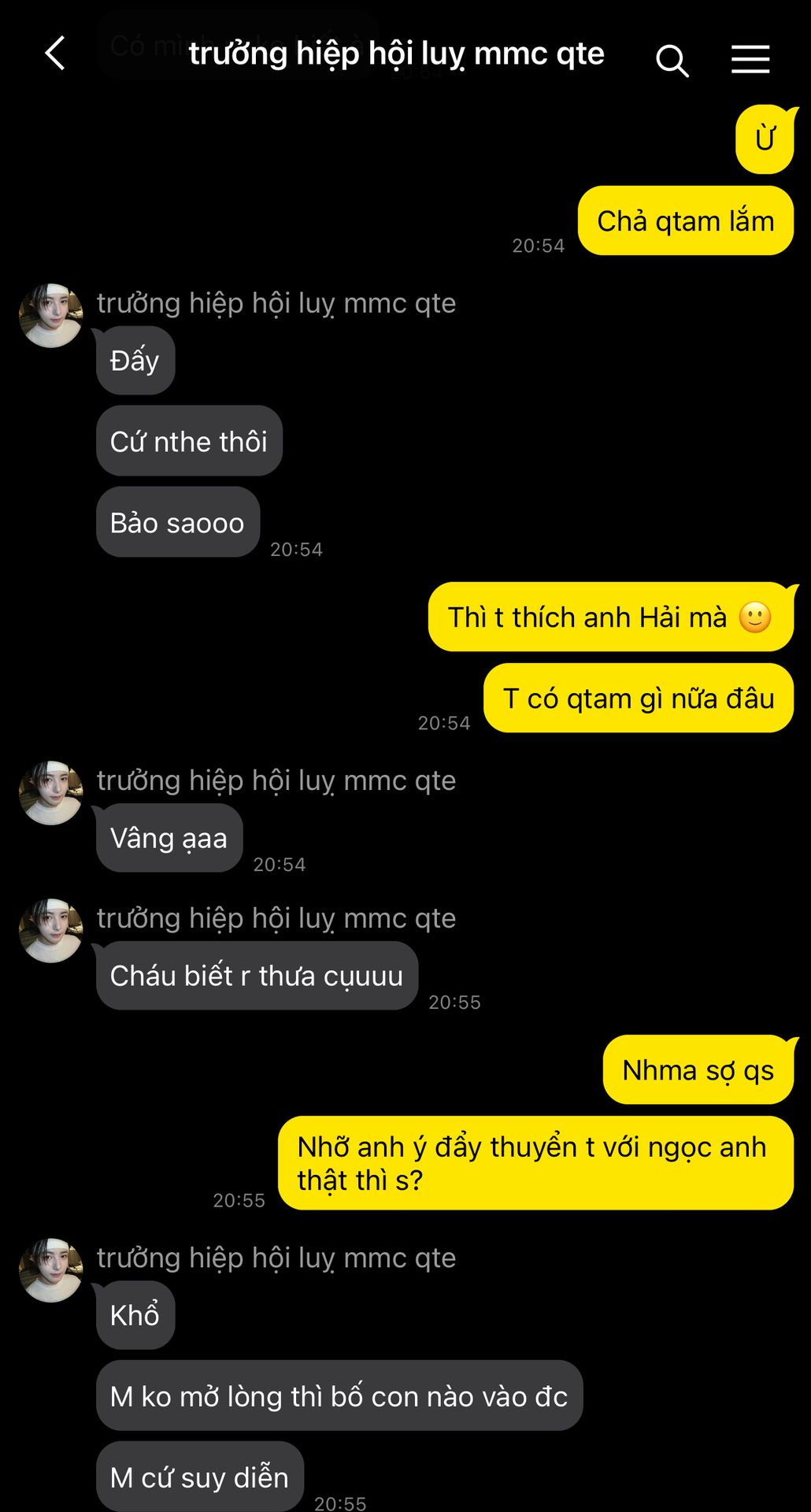Screen dimensions: 811x1512
Task: Open the chat hamburger menu
Action: (750, 59)
